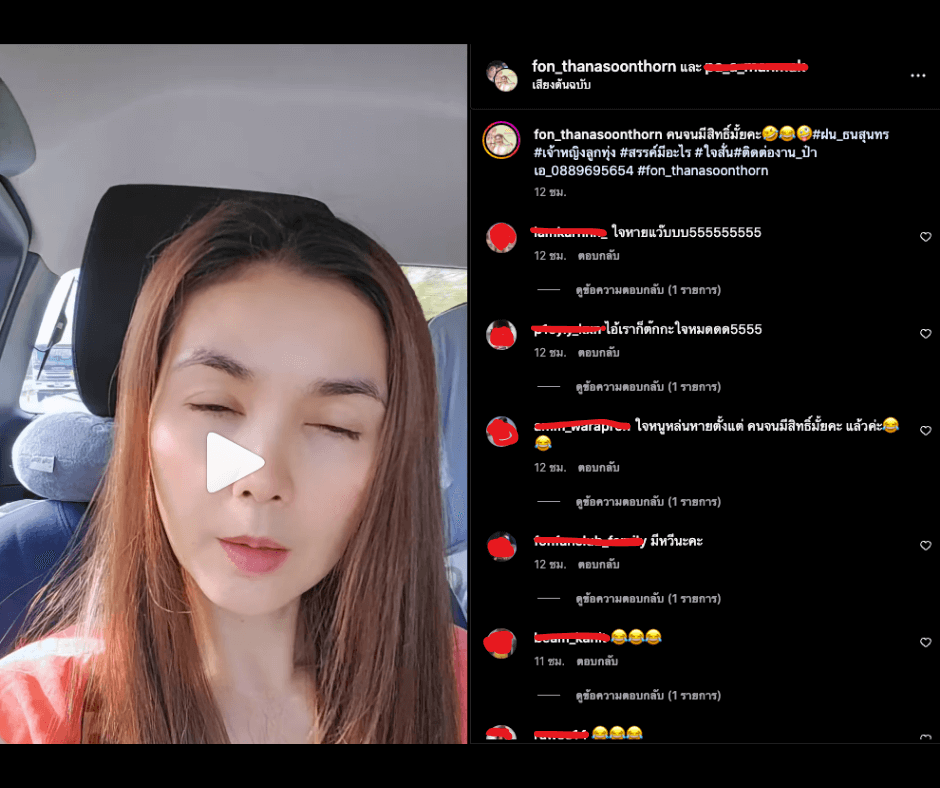The height and width of the screenshot is (788, 940).
Task: View replies under ใจหายแว๊บบบ555555555 comment
Action: tap(647, 290)
